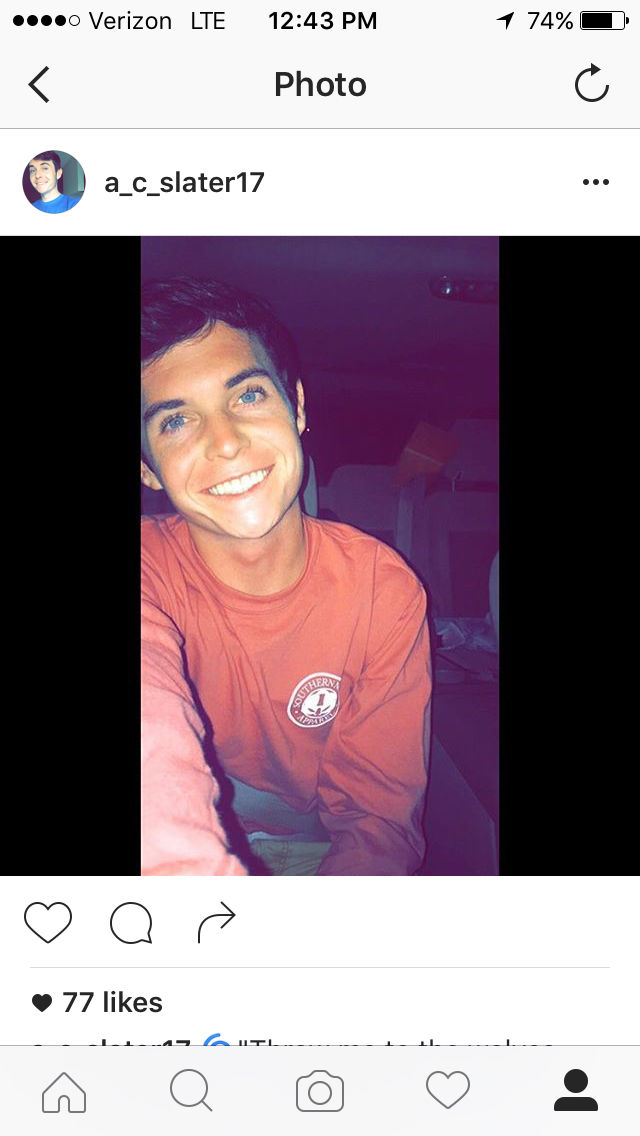Switch to the Search tab

pyautogui.click(x=191, y=1091)
